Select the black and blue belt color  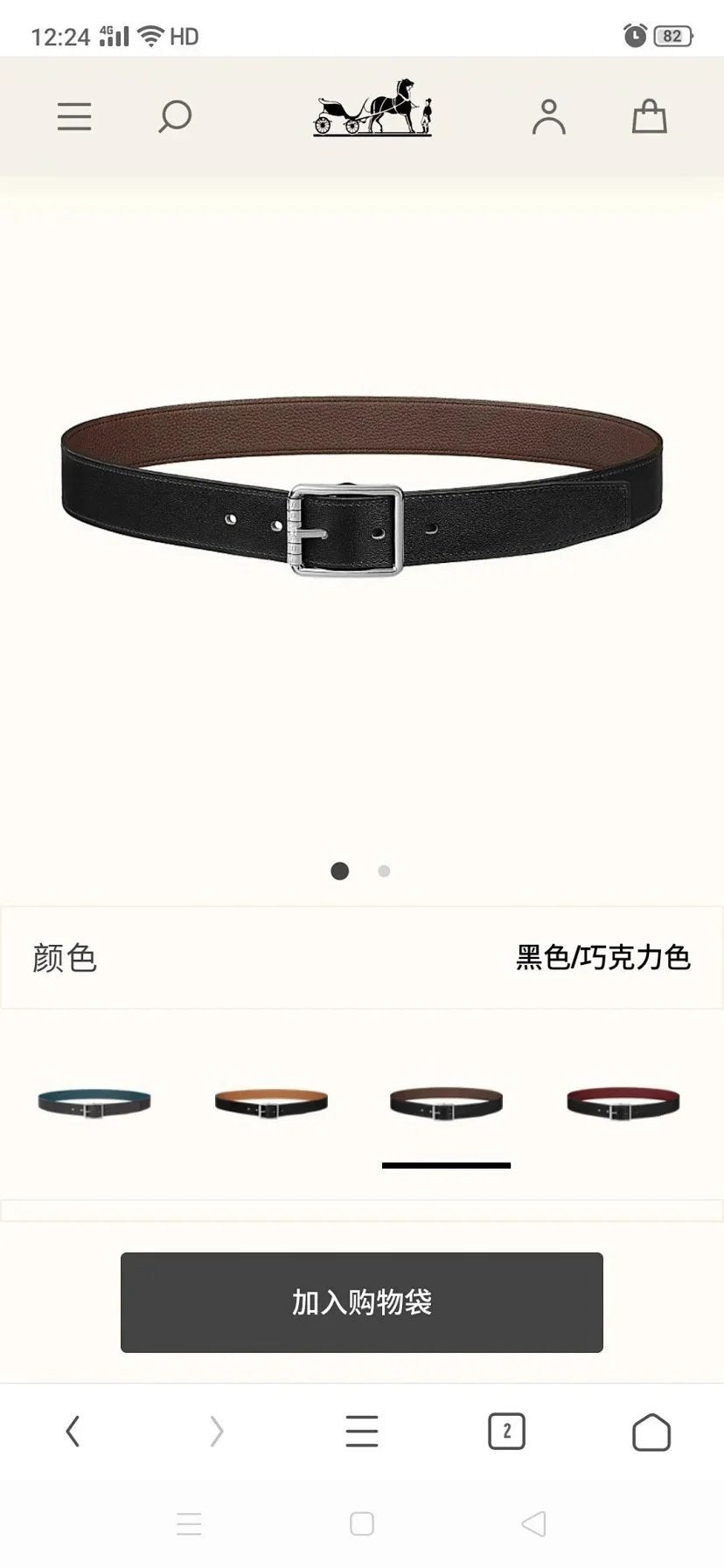pos(94,1102)
